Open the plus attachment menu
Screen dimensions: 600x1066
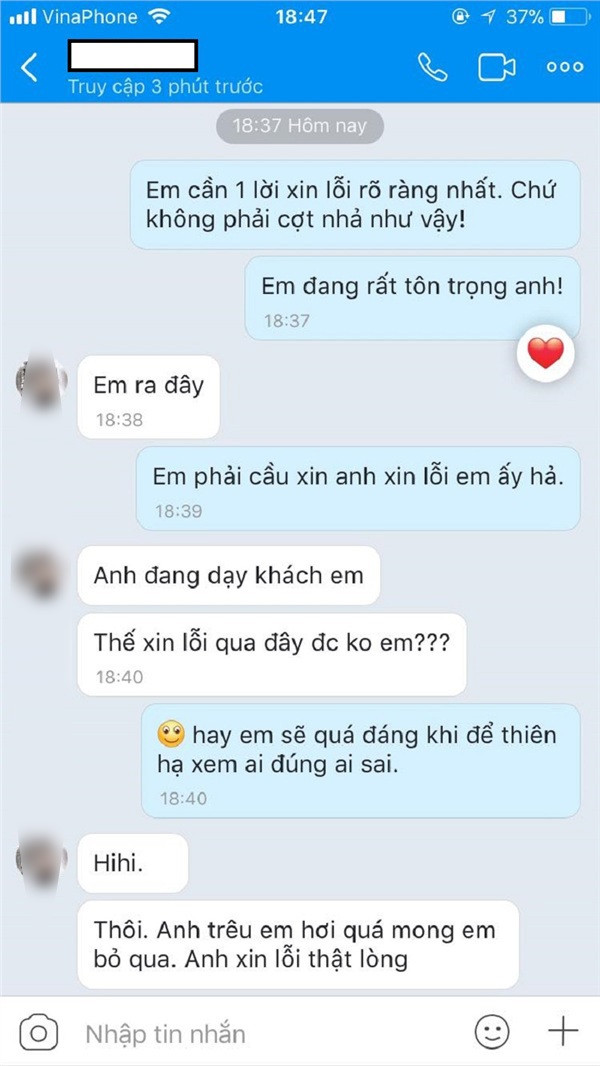563,1031
